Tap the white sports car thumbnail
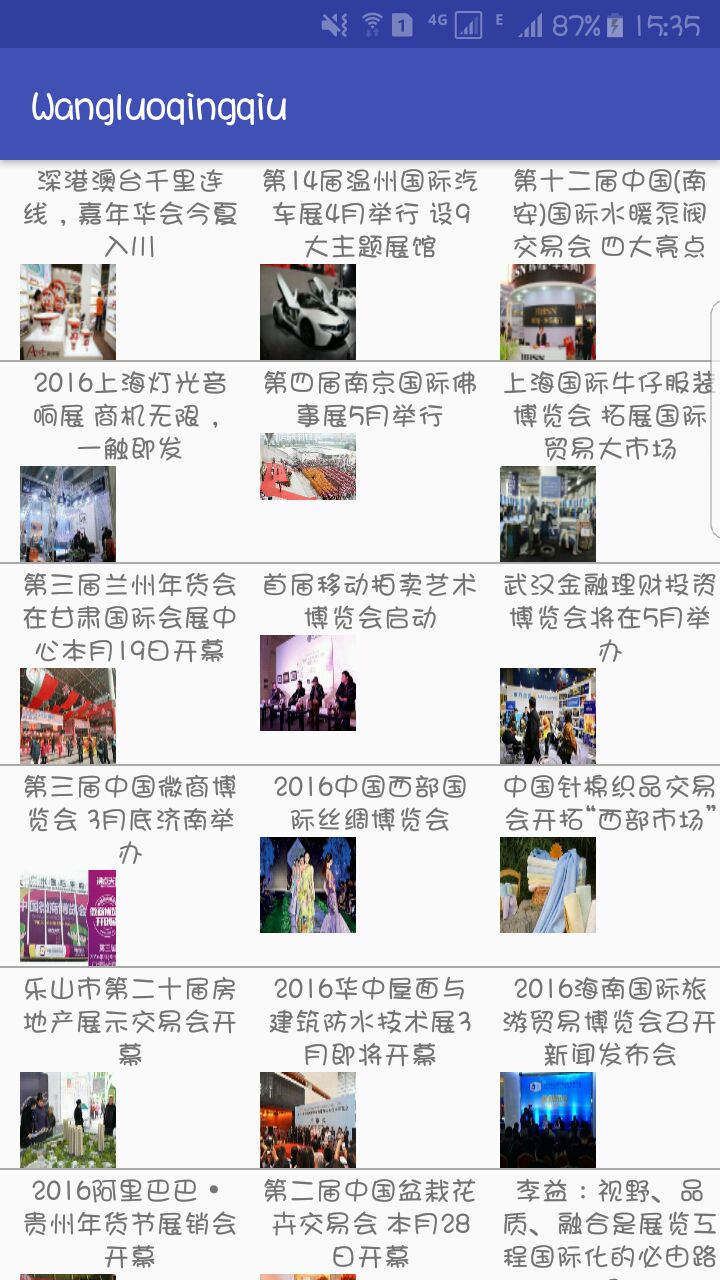Viewport: 720px width, 1280px height. coord(307,311)
